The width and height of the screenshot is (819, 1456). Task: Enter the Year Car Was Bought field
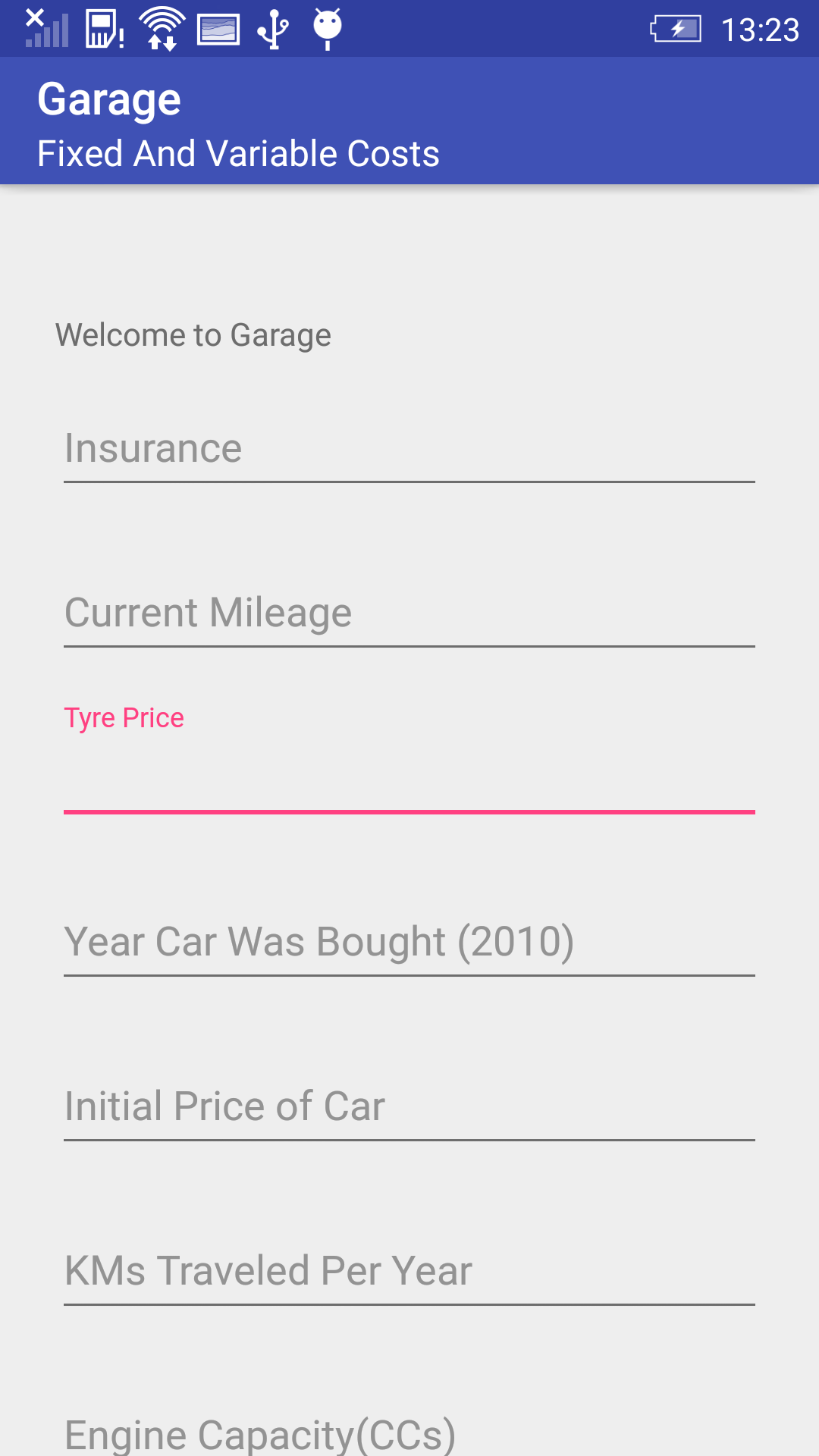pyautogui.click(x=409, y=943)
